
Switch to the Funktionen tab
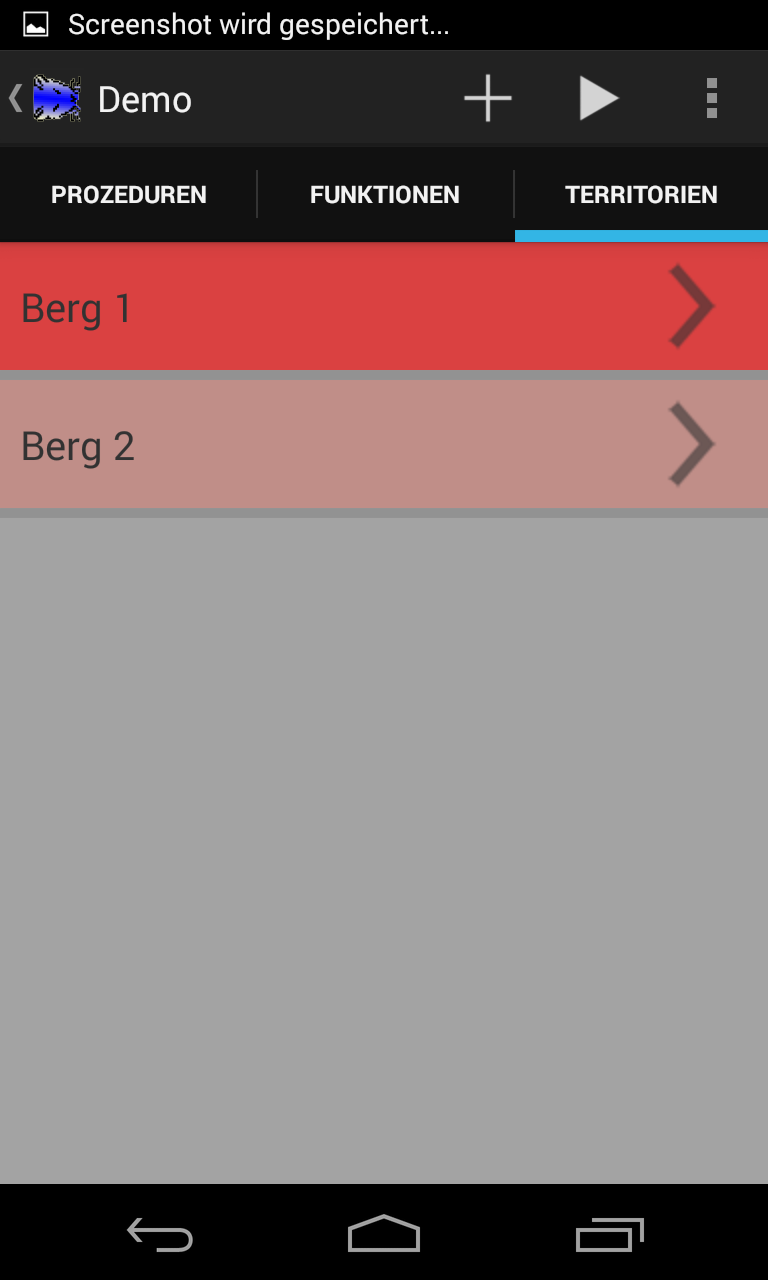385,195
